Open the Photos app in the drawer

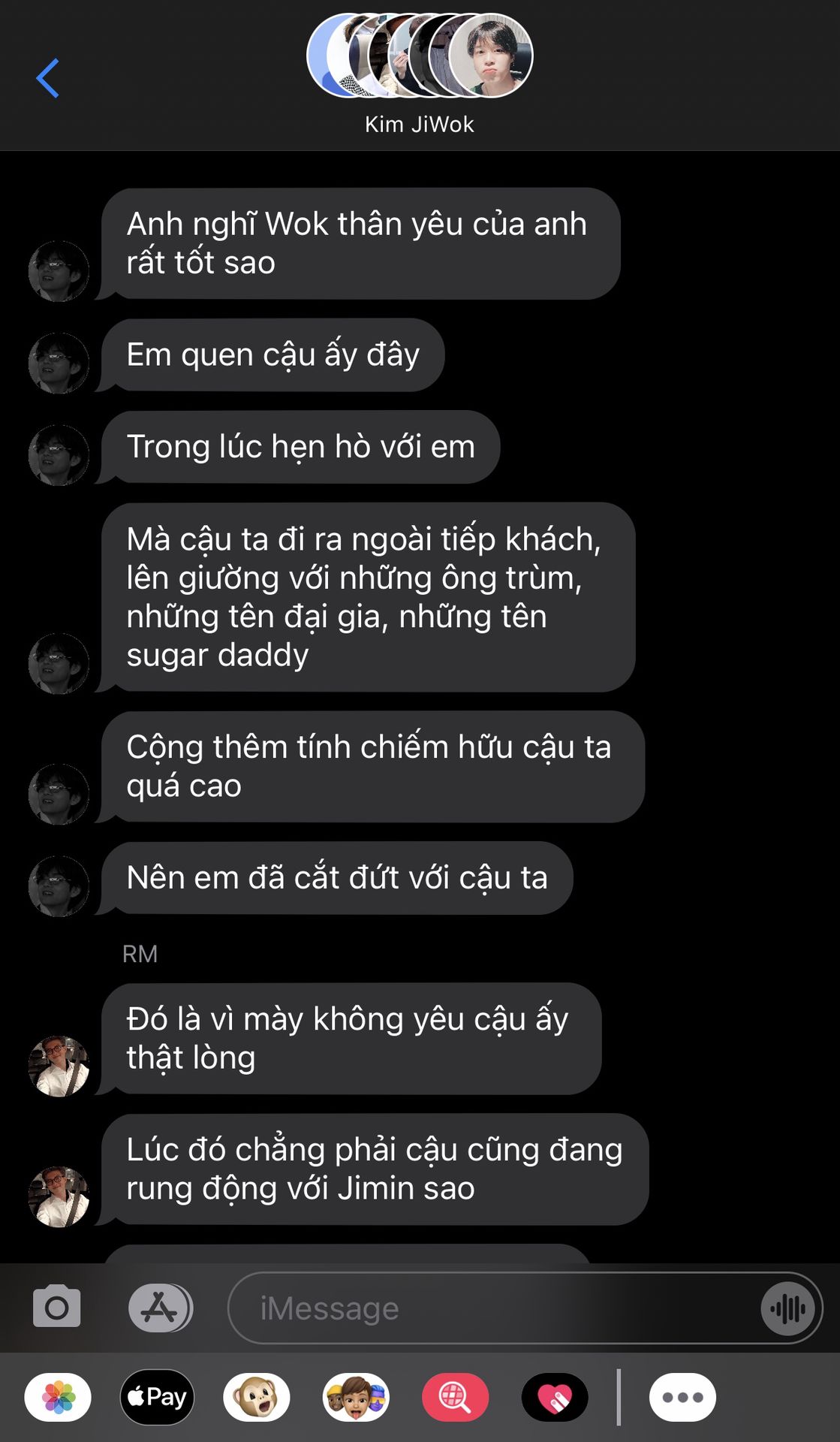(x=58, y=1398)
